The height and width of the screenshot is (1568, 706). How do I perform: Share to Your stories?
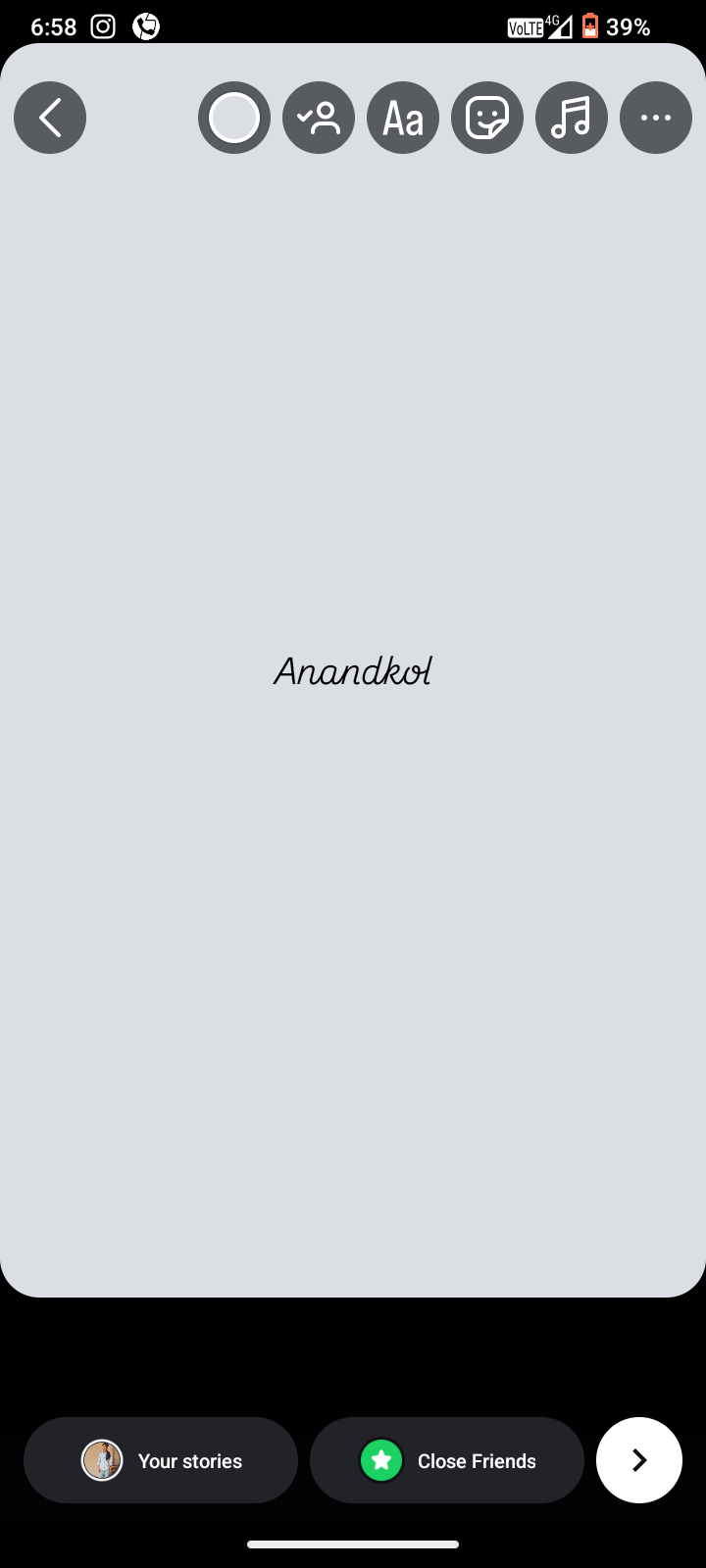pos(161,1460)
